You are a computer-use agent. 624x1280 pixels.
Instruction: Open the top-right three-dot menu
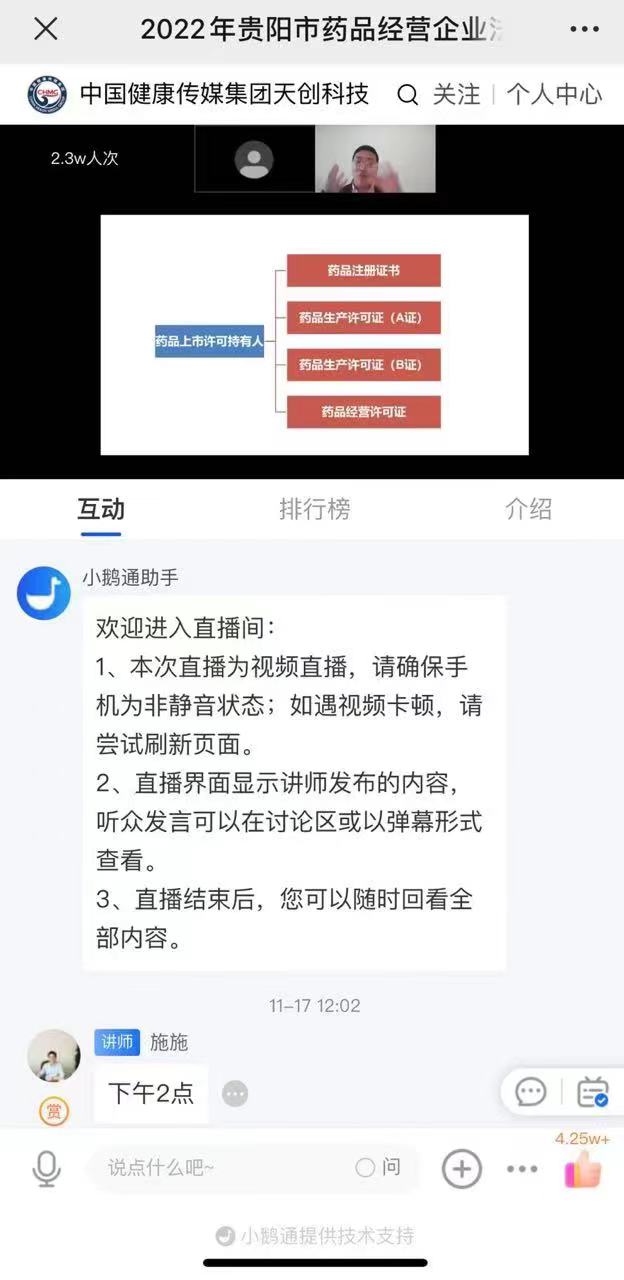(x=584, y=29)
